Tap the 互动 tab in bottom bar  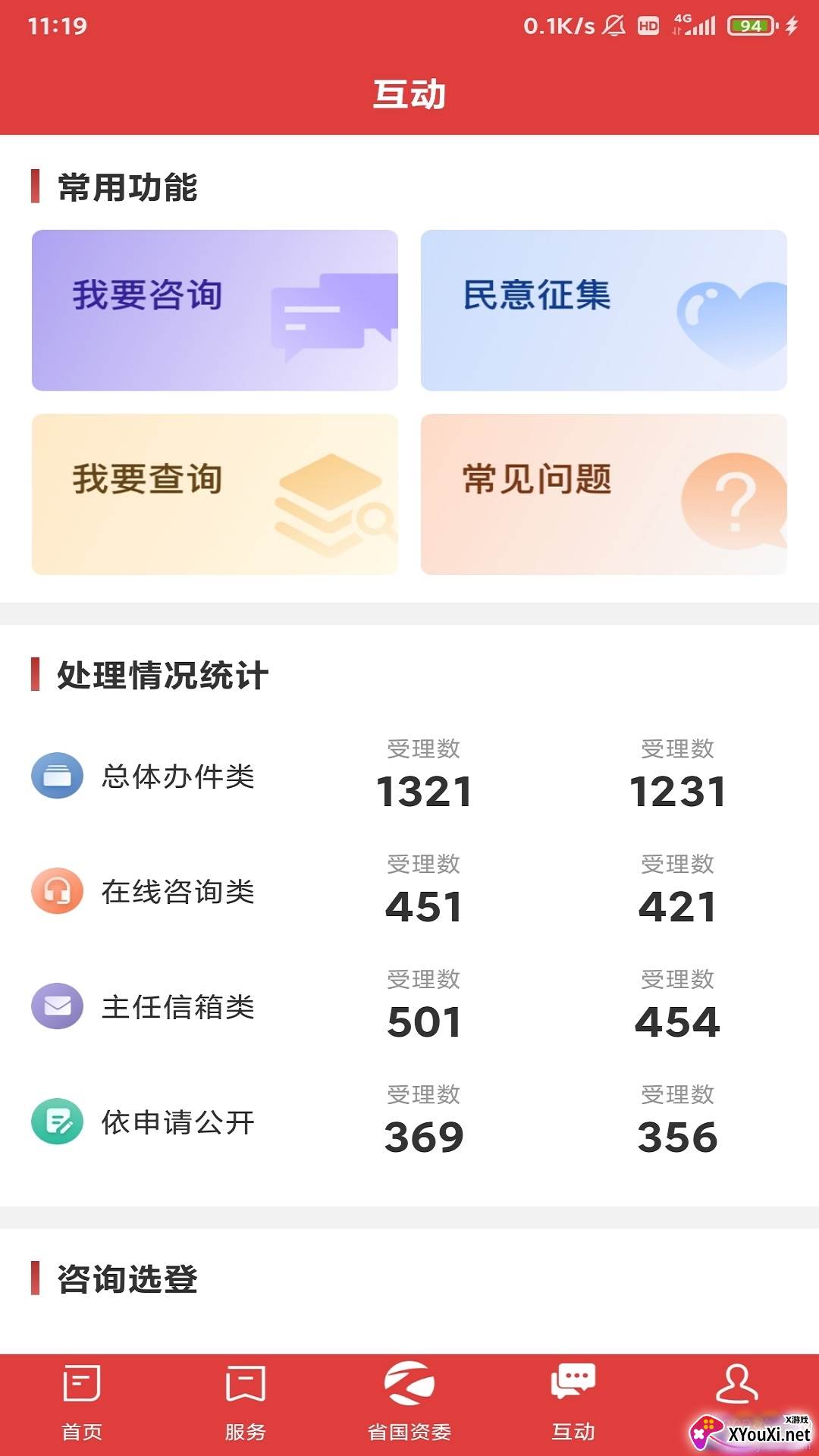[x=573, y=1403]
